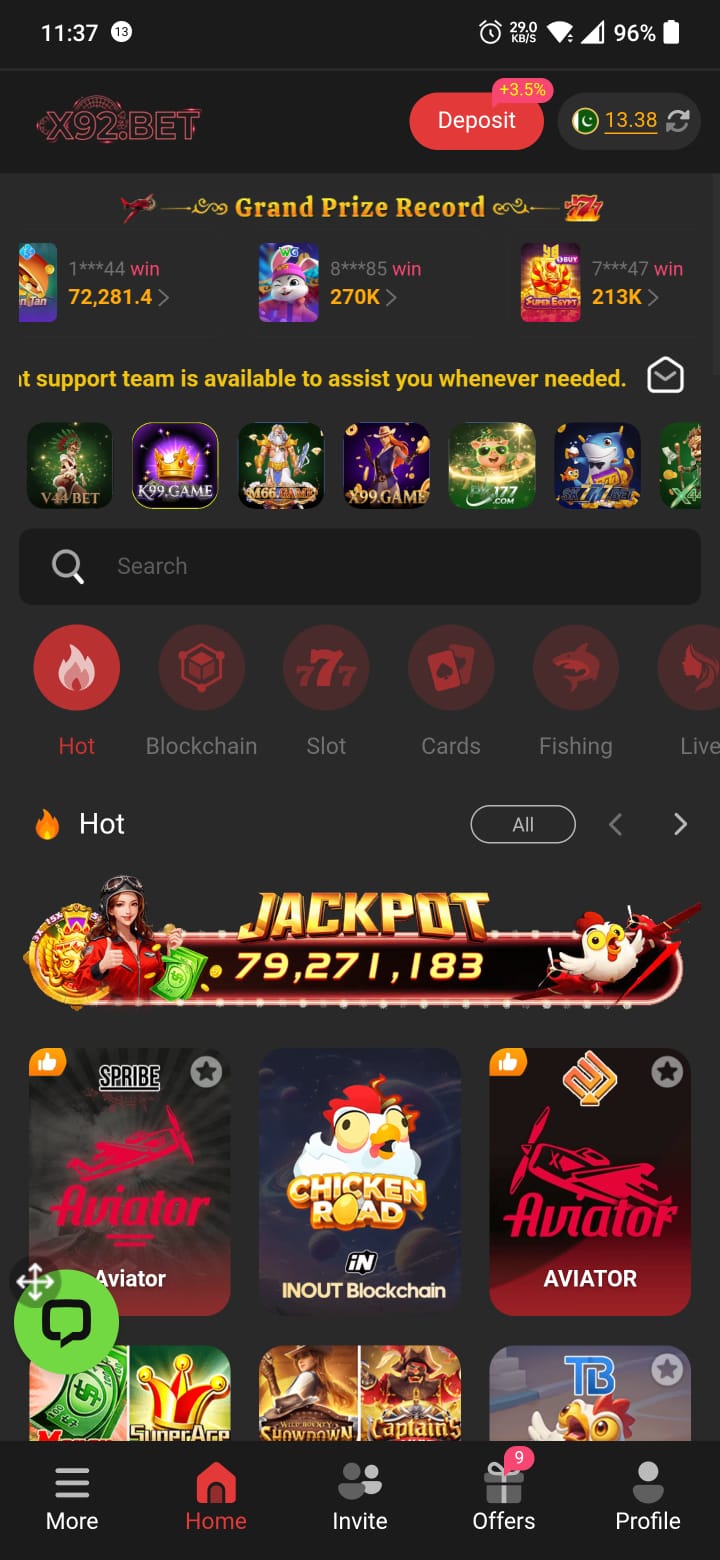View All hot games
The image size is (720, 1560).
(522, 824)
